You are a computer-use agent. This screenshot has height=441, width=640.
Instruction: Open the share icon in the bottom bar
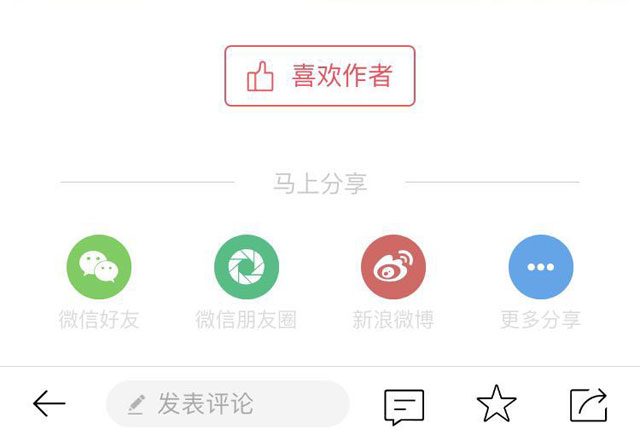588,404
